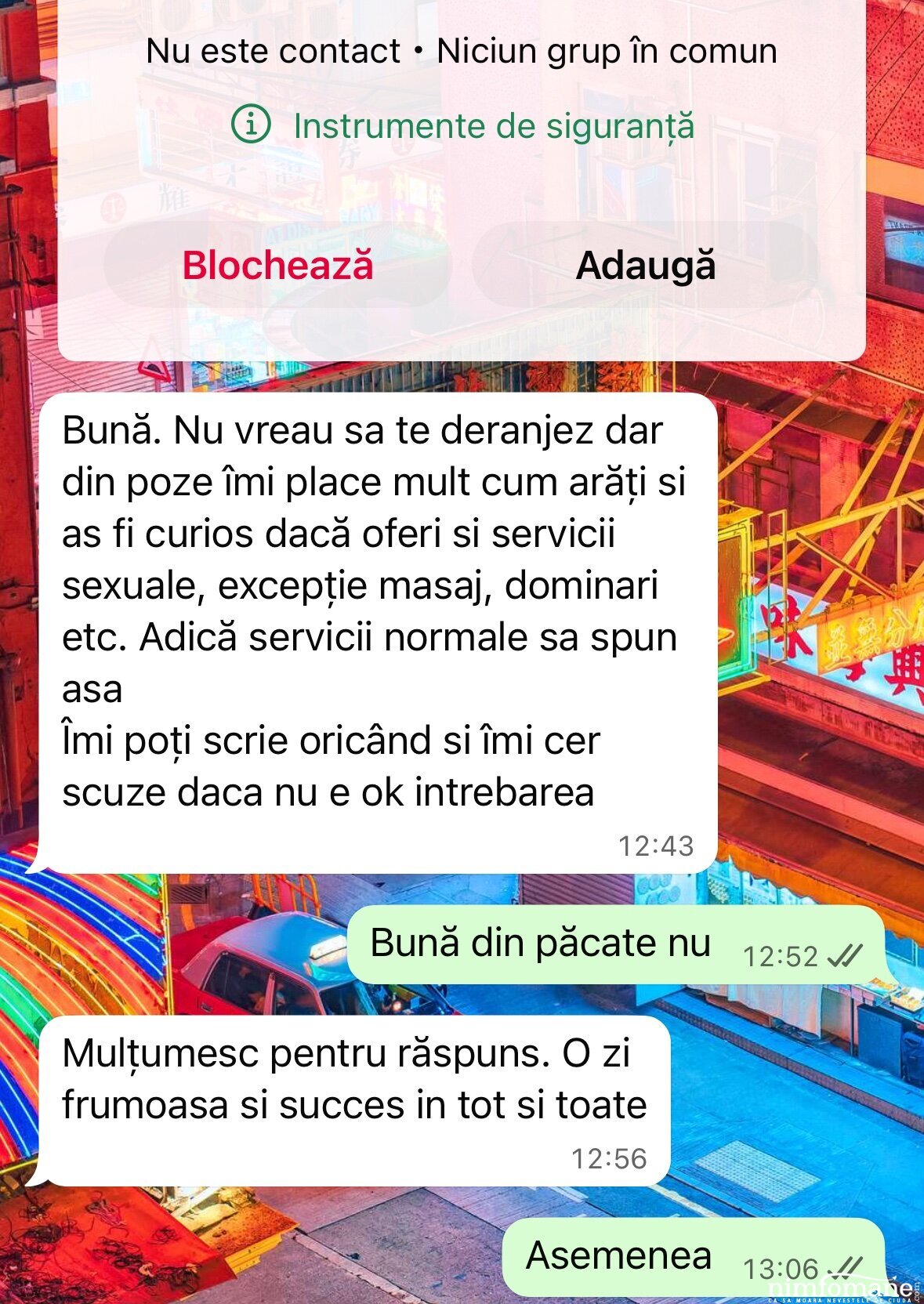The image size is (924, 1304).
Task: Block this unknown sender with Blochează
Action: click(277, 265)
